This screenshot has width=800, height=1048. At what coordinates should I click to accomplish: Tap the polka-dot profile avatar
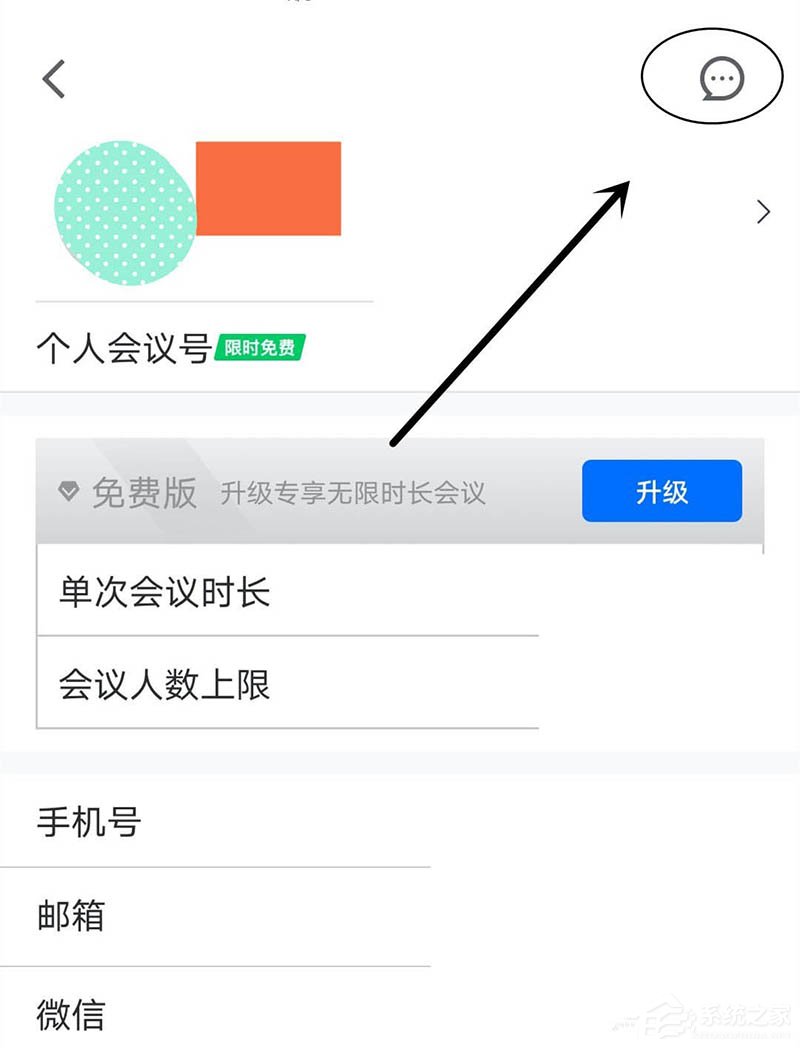point(125,213)
